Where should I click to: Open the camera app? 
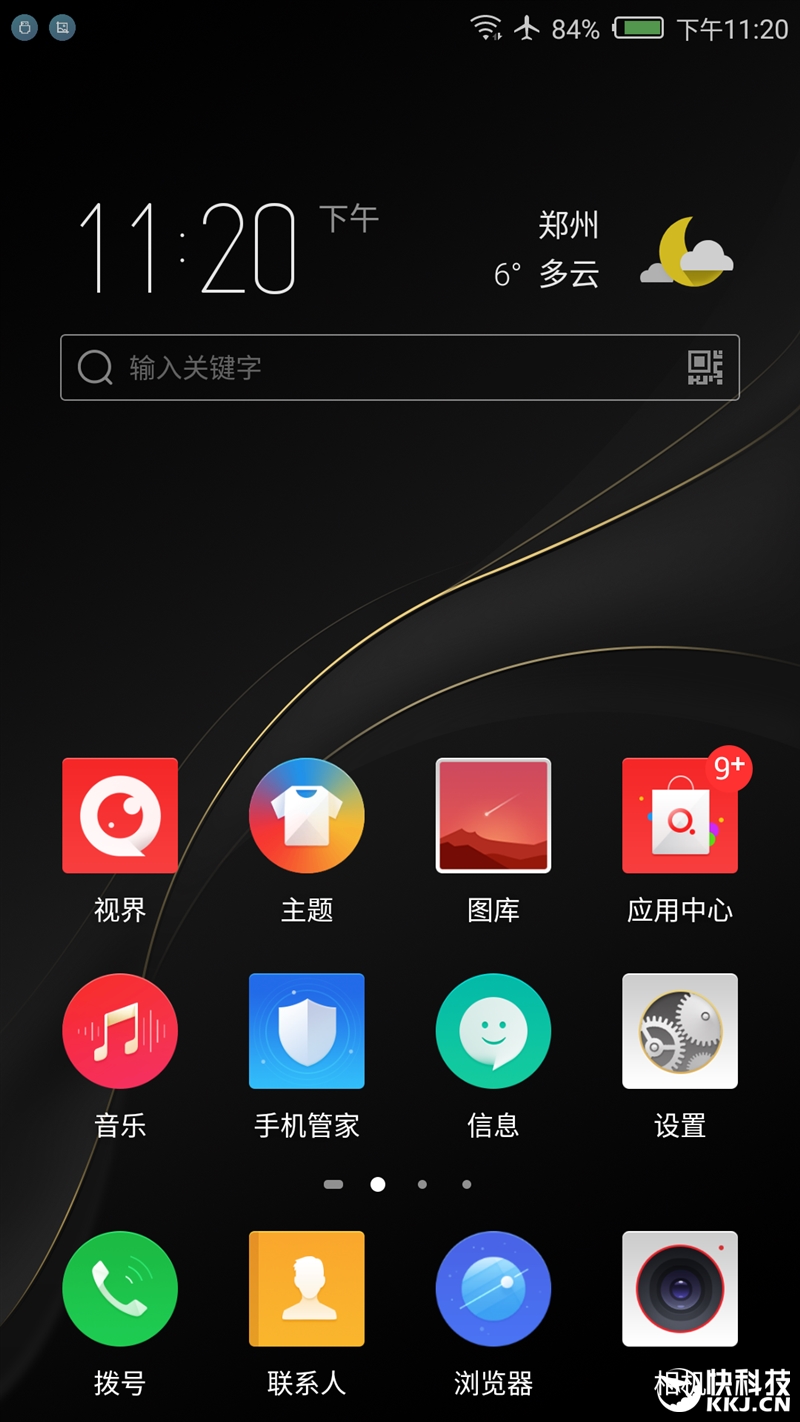pyautogui.click(x=680, y=1288)
